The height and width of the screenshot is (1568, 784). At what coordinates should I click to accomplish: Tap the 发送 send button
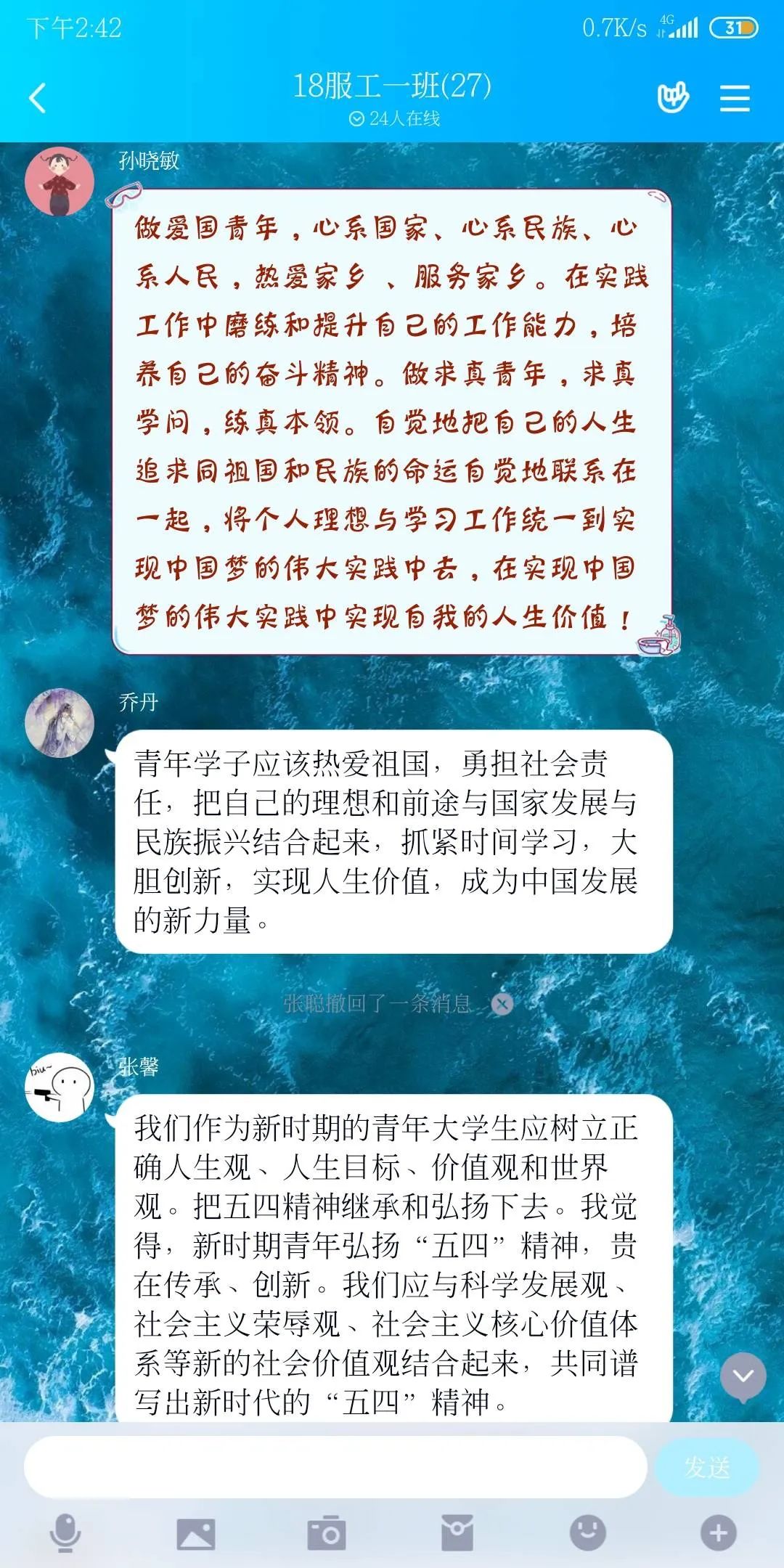tap(706, 1467)
